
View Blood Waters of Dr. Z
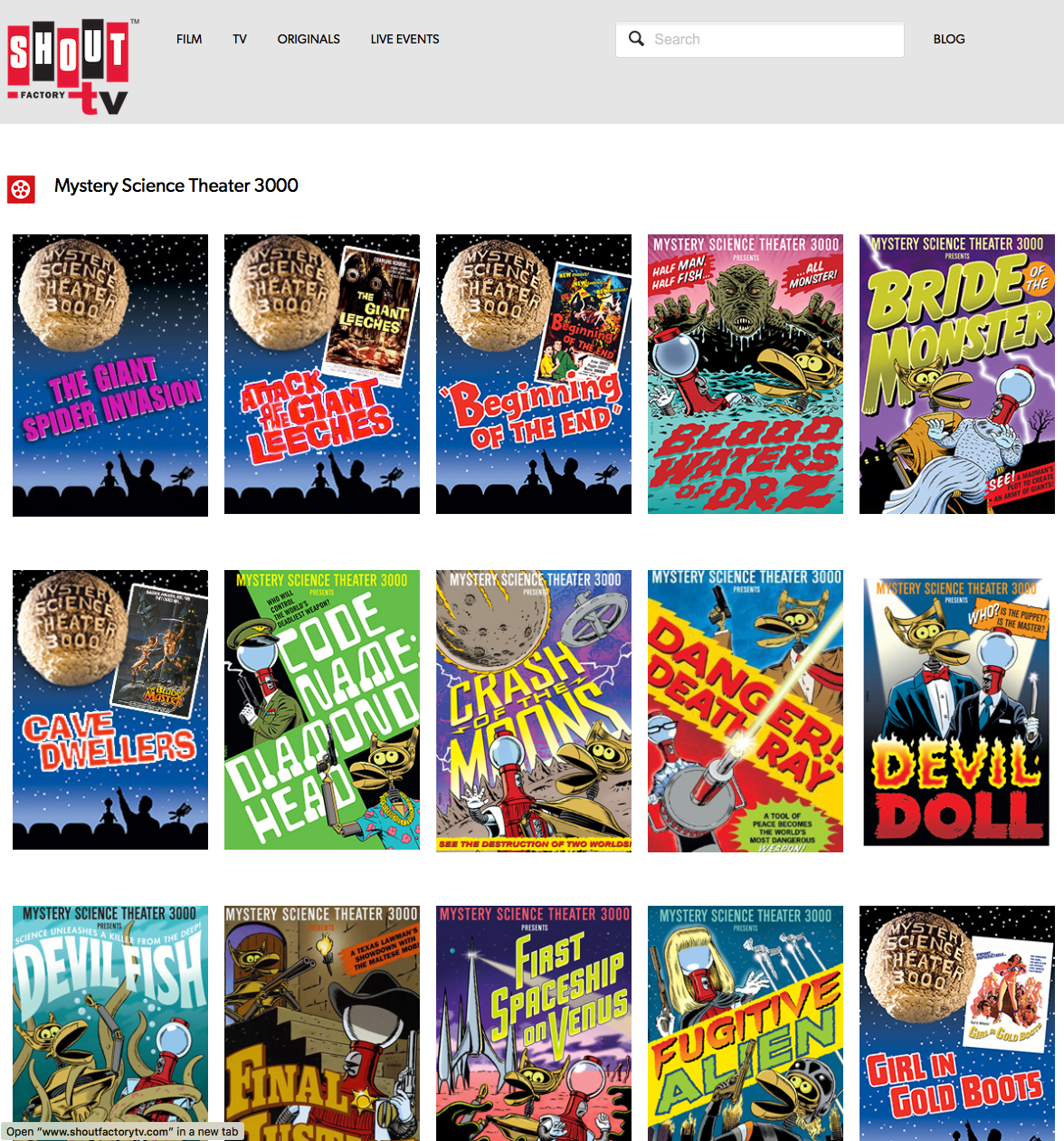click(746, 375)
